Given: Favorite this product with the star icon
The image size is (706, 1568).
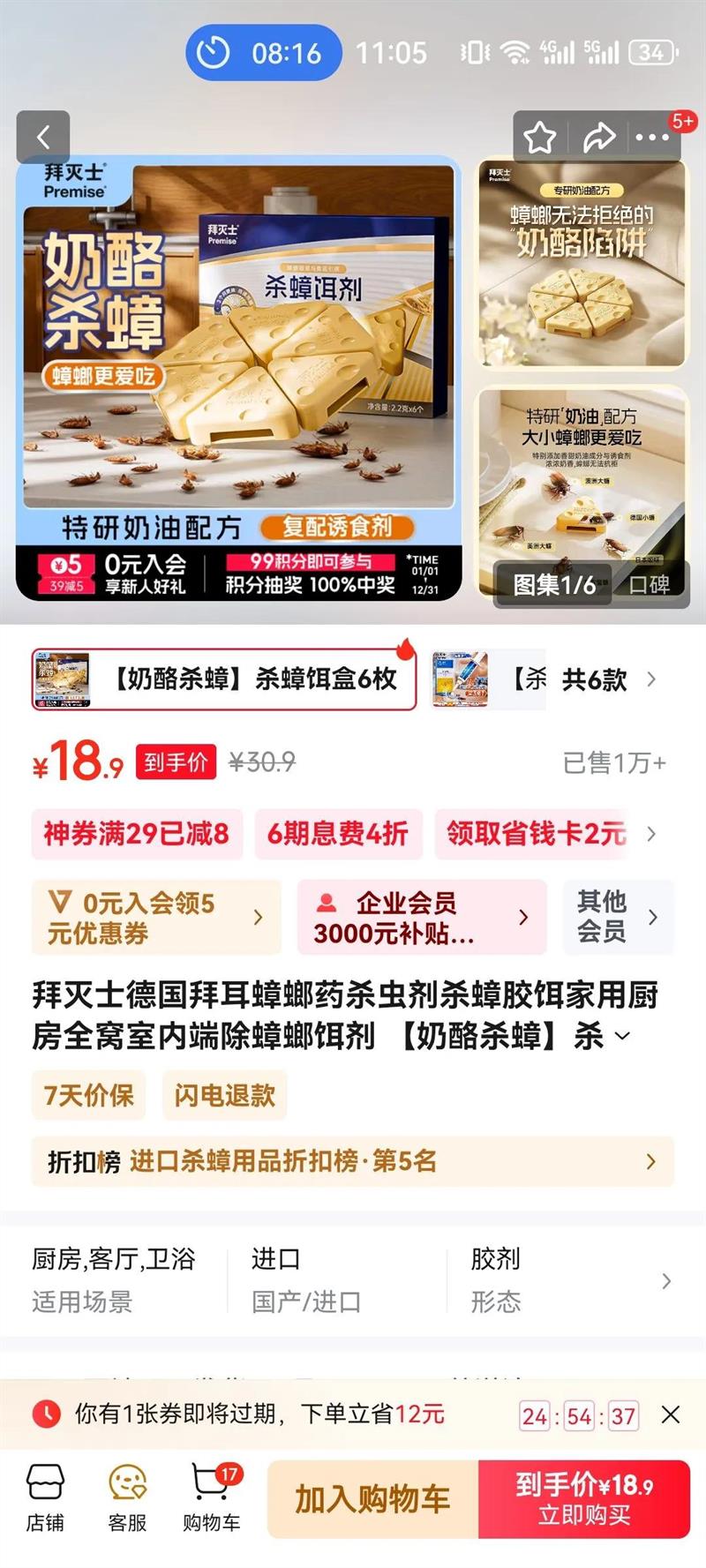Looking at the screenshot, I should point(540,138).
